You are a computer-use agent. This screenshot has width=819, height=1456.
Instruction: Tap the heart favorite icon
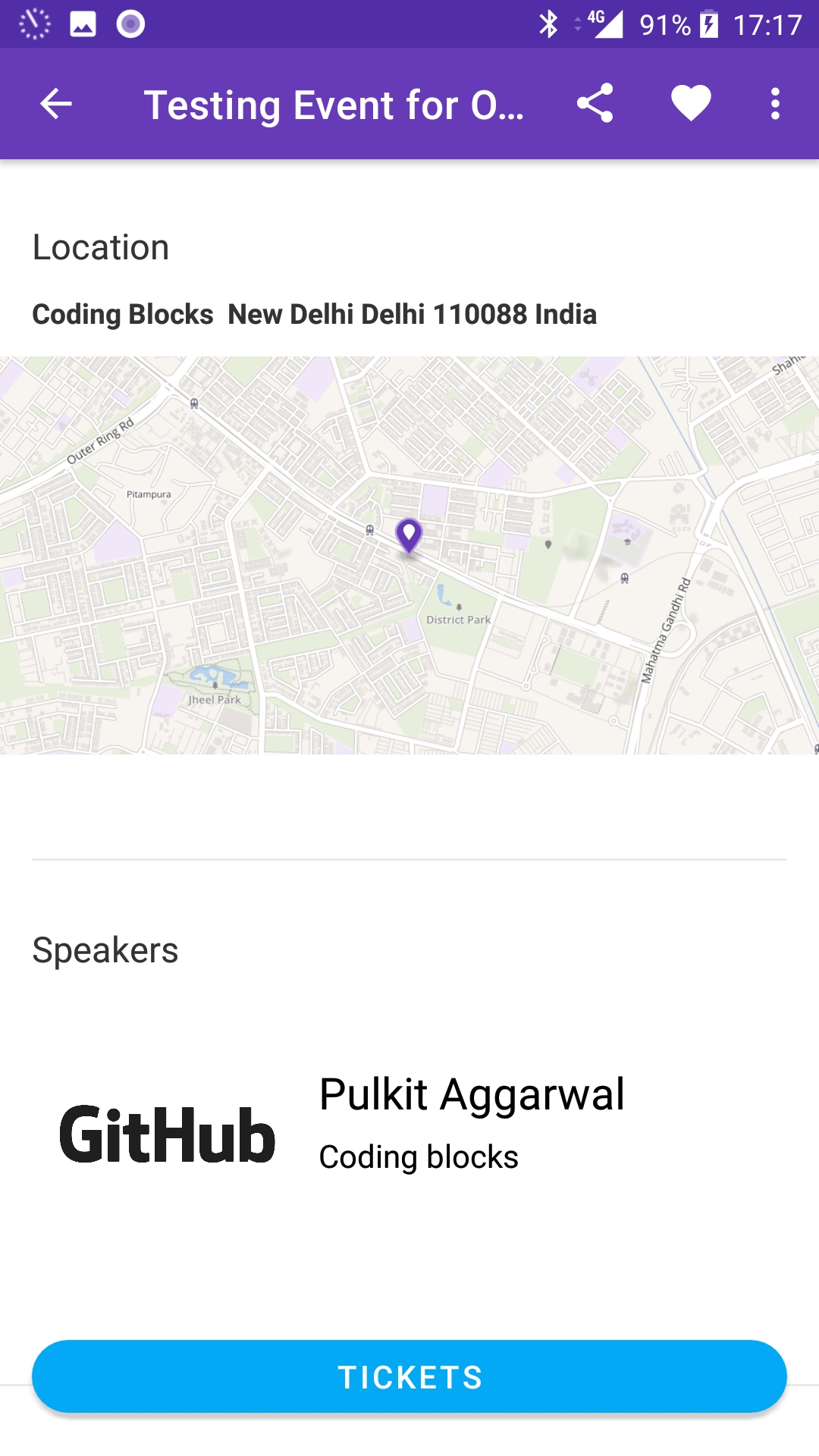(x=691, y=104)
